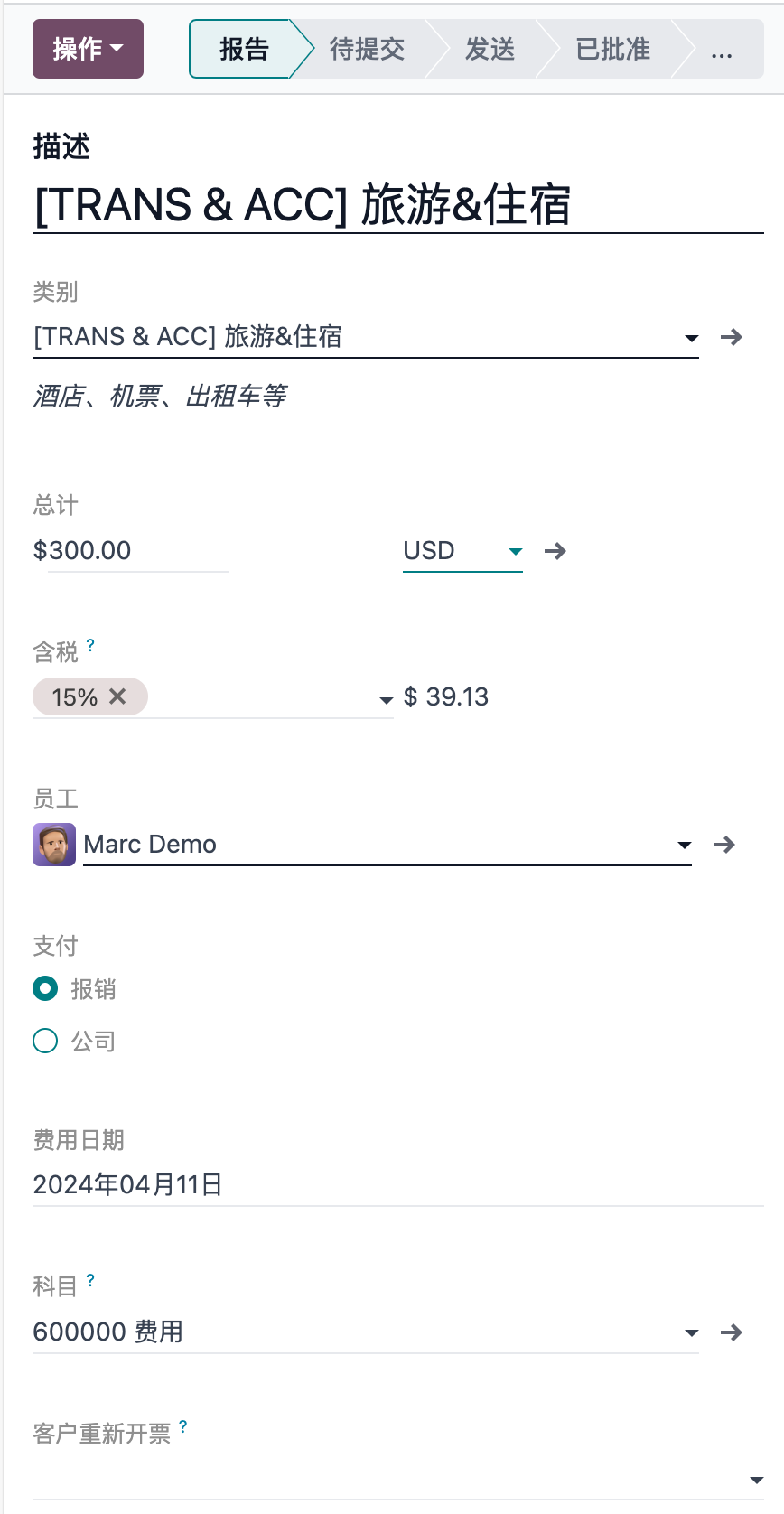Select the 已批准 status stage
The image size is (784, 1514).
612,49
